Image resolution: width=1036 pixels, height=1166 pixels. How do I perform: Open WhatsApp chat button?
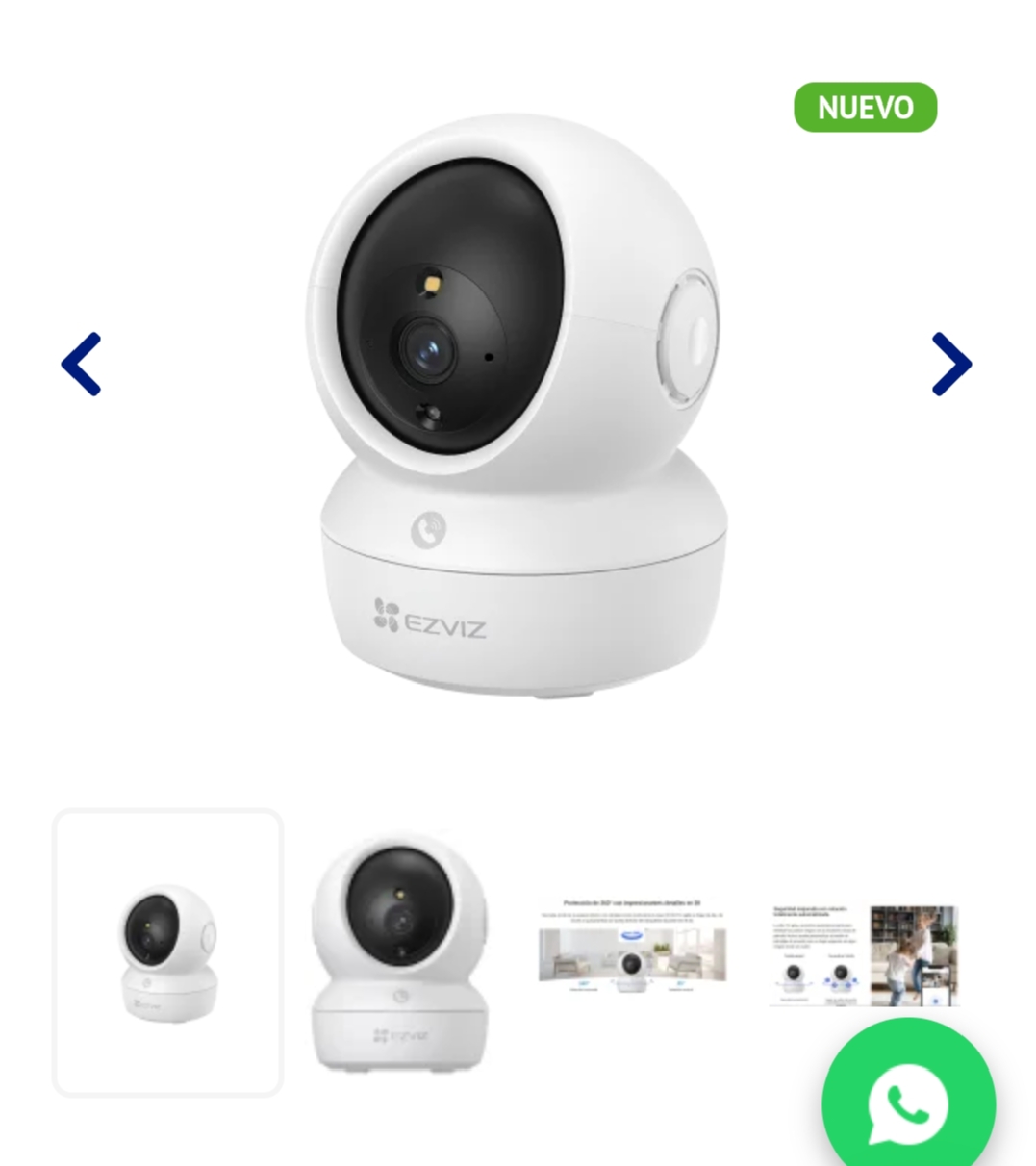[x=907, y=1103]
